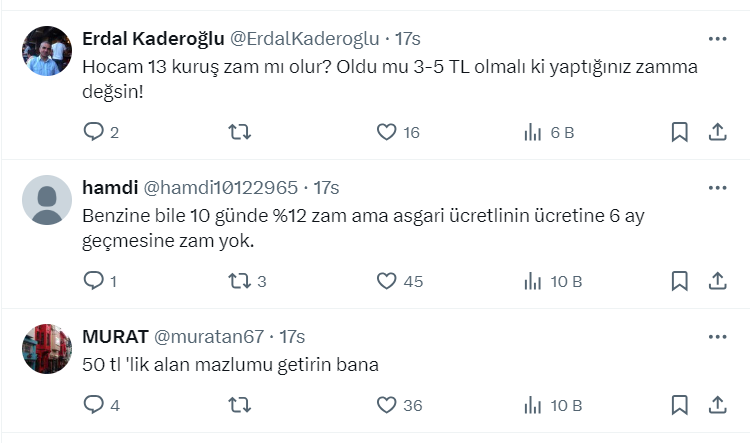750x443 pixels.
Task: Reply to Erdal Kaderoğlu's tweet
Action: tap(93, 132)
